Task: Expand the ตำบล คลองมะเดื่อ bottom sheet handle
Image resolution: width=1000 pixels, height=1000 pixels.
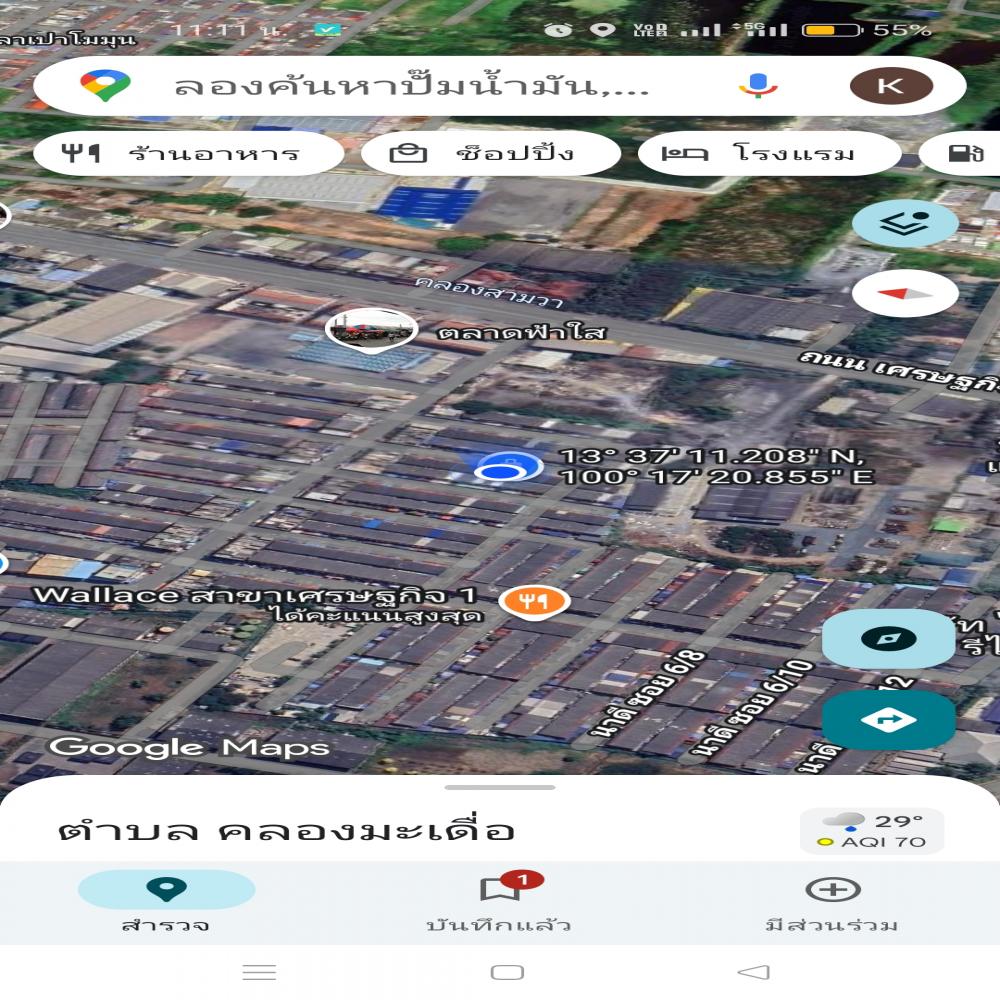Action: point(500,788)
